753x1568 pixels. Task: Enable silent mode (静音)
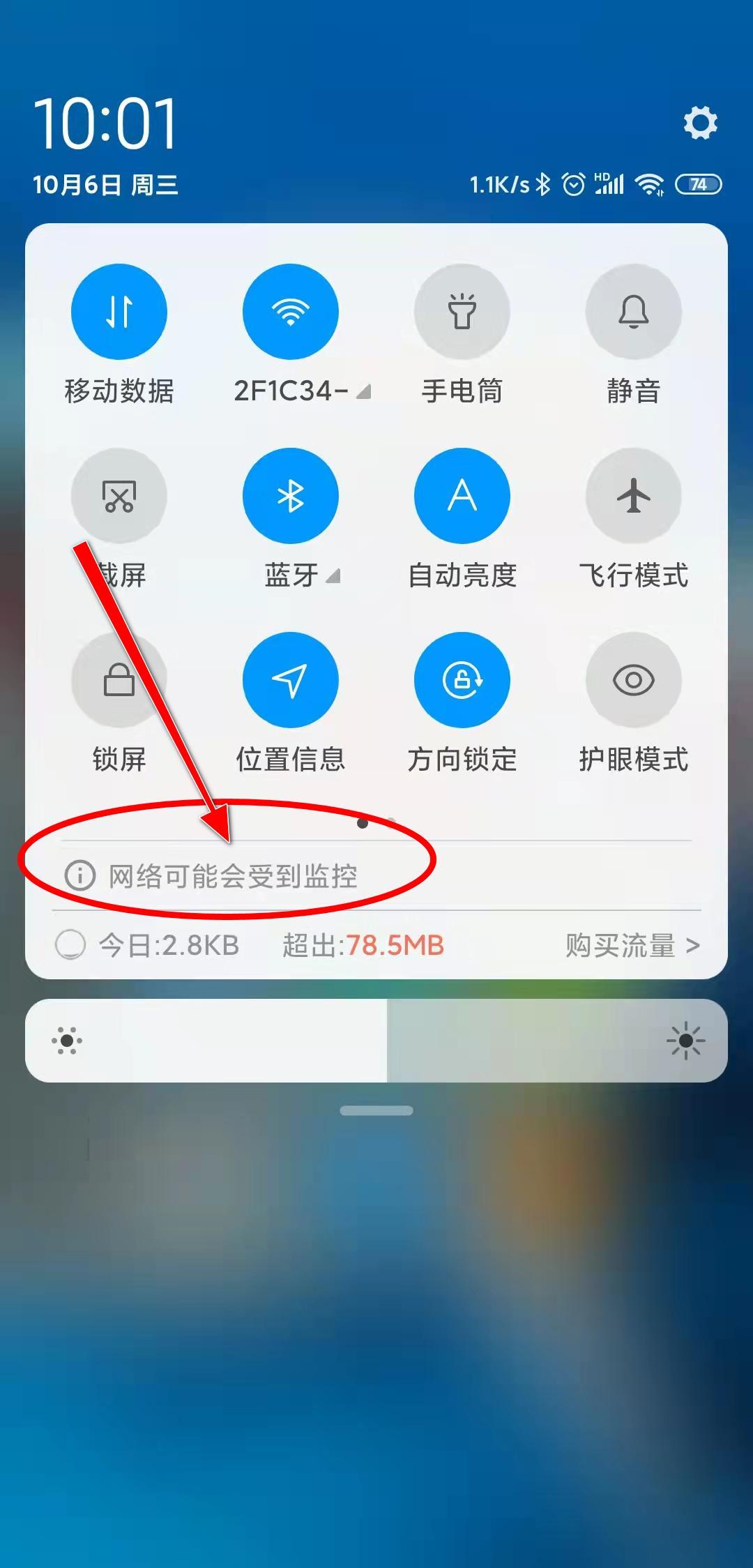pyautogui.click(x=634, y=312)
